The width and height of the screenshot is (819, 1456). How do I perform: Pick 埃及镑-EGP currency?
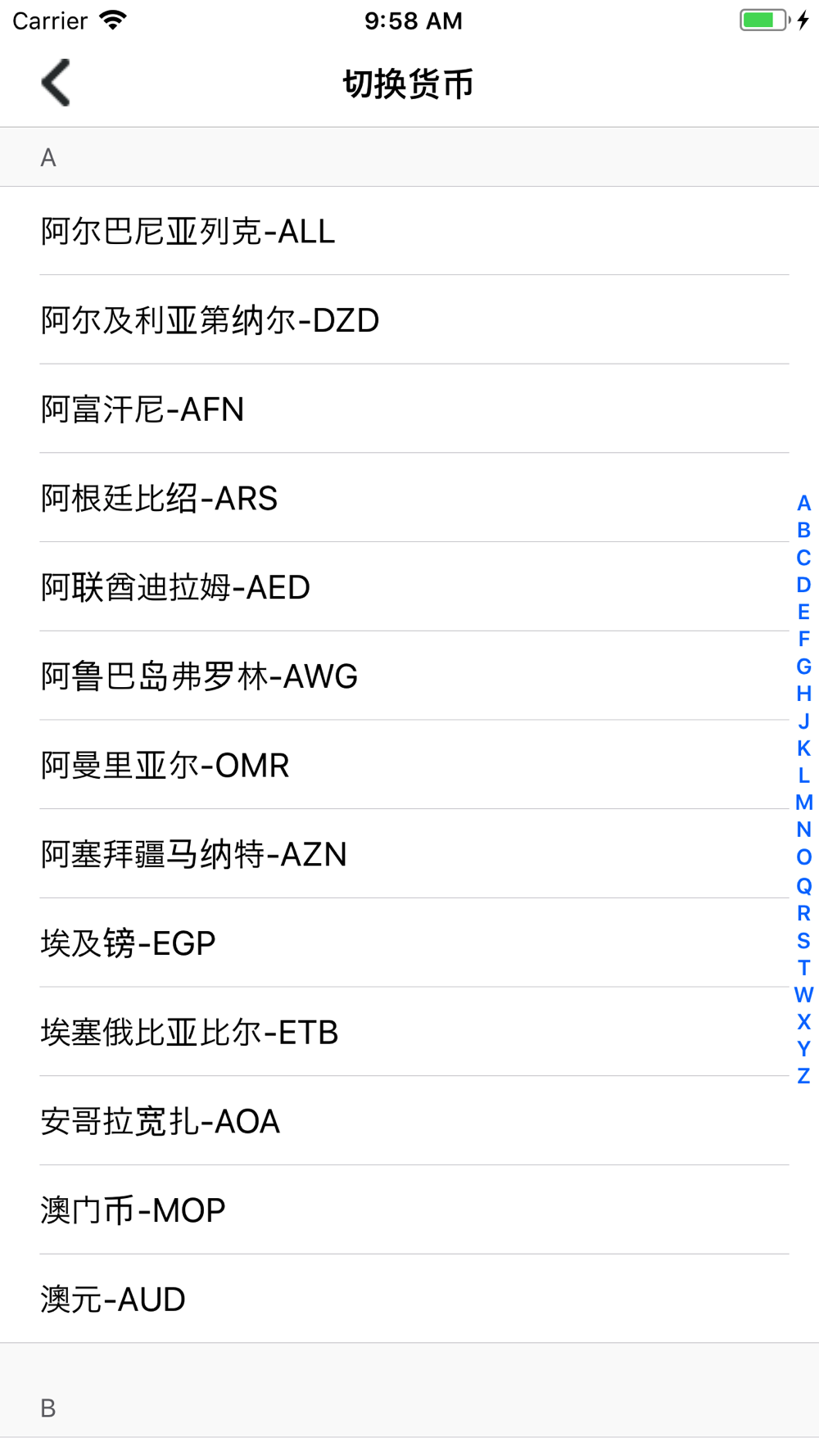(409, 943)
